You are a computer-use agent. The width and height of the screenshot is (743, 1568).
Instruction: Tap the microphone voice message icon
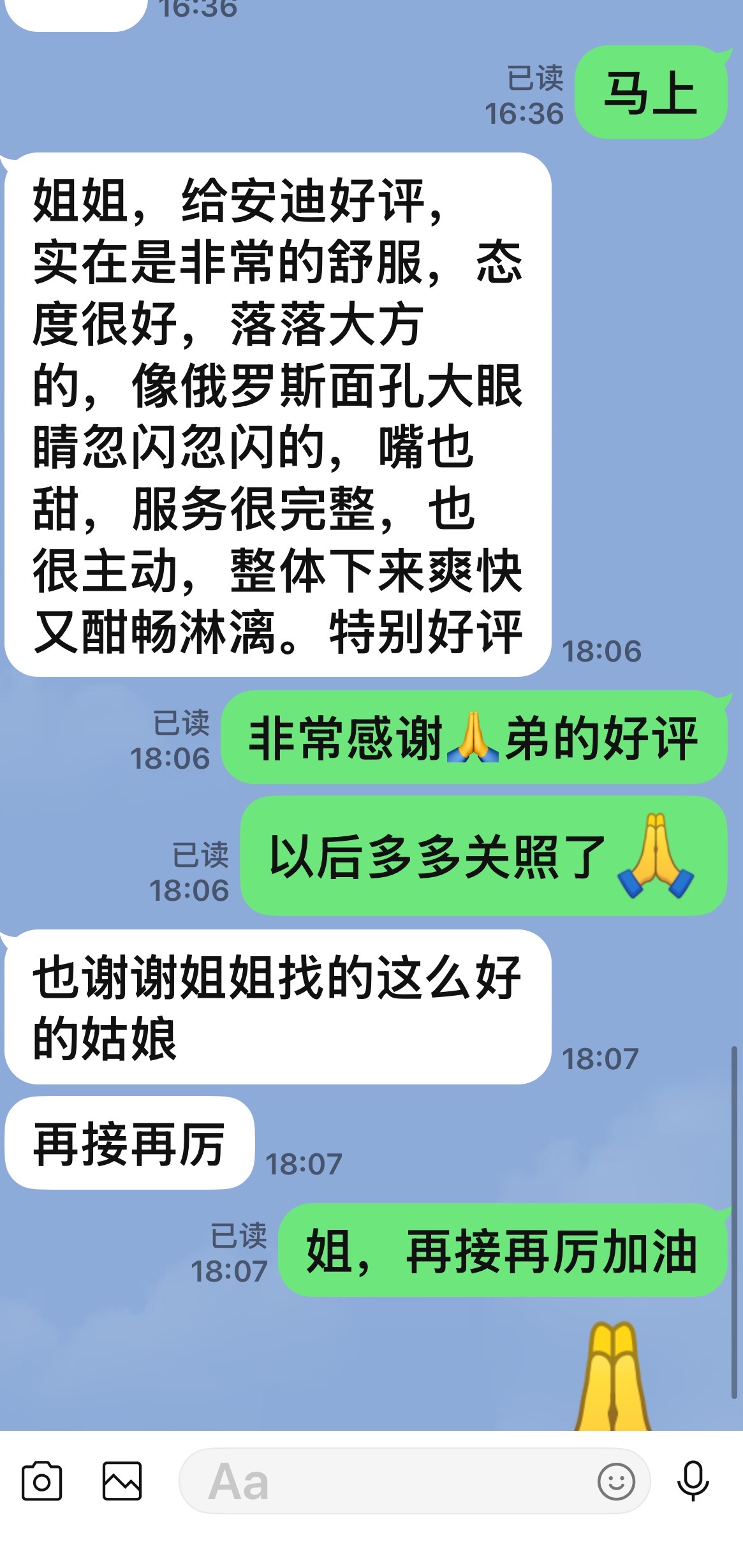(x=693, y=1481)
